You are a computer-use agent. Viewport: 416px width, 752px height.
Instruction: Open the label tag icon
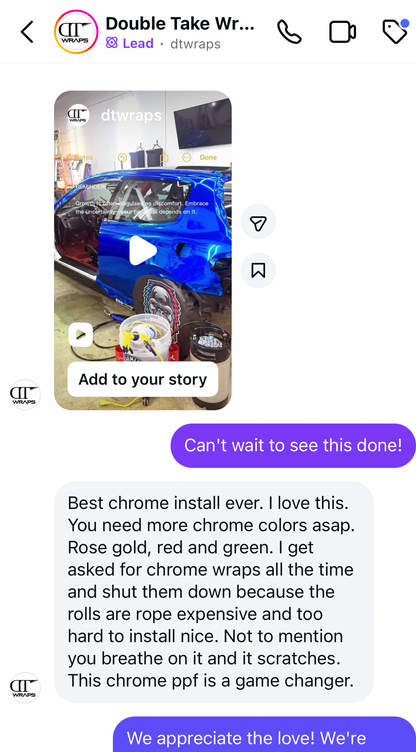pyautogui.click(x=394, y=32)
